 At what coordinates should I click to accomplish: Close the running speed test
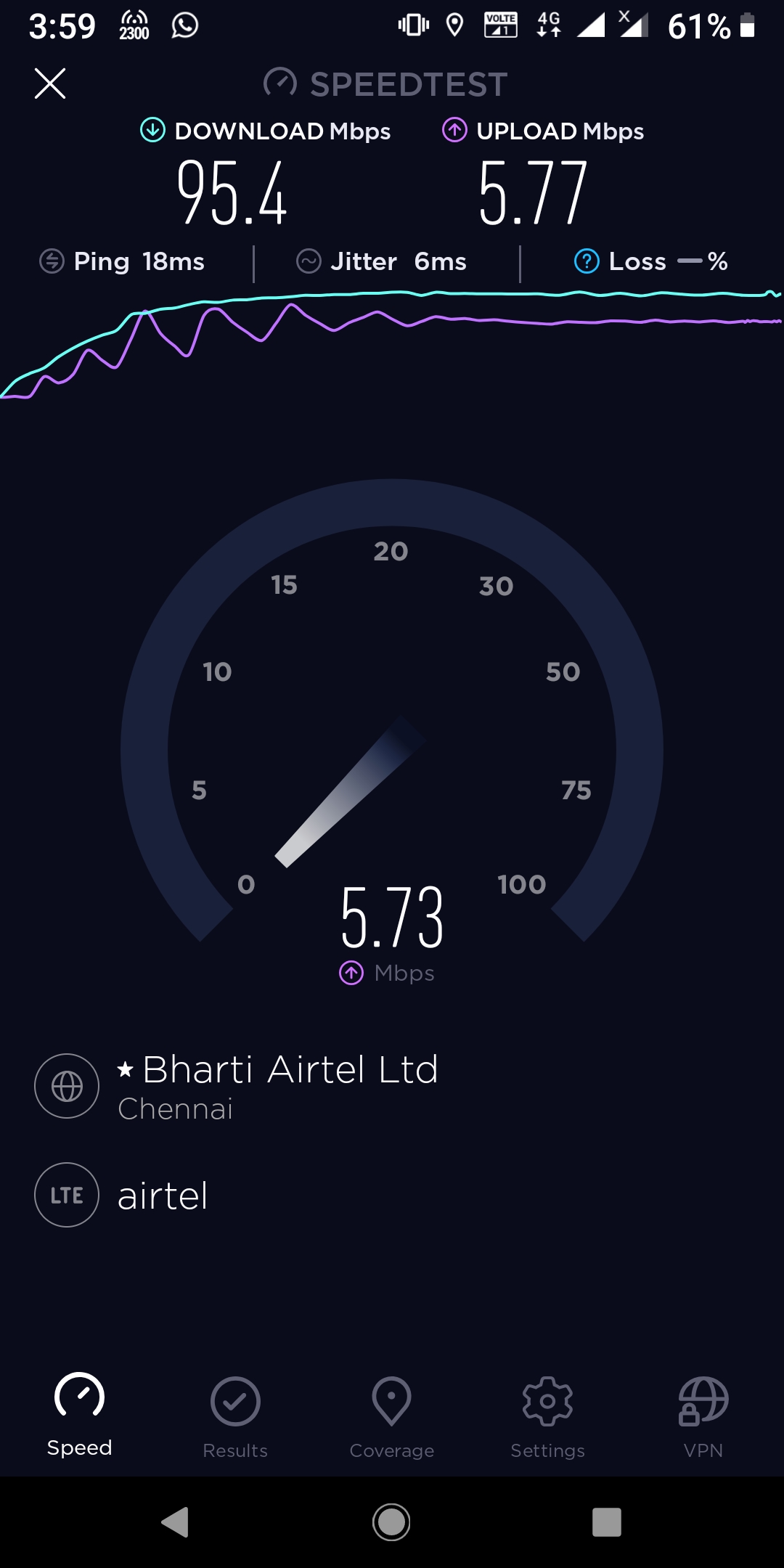point(50,83)
